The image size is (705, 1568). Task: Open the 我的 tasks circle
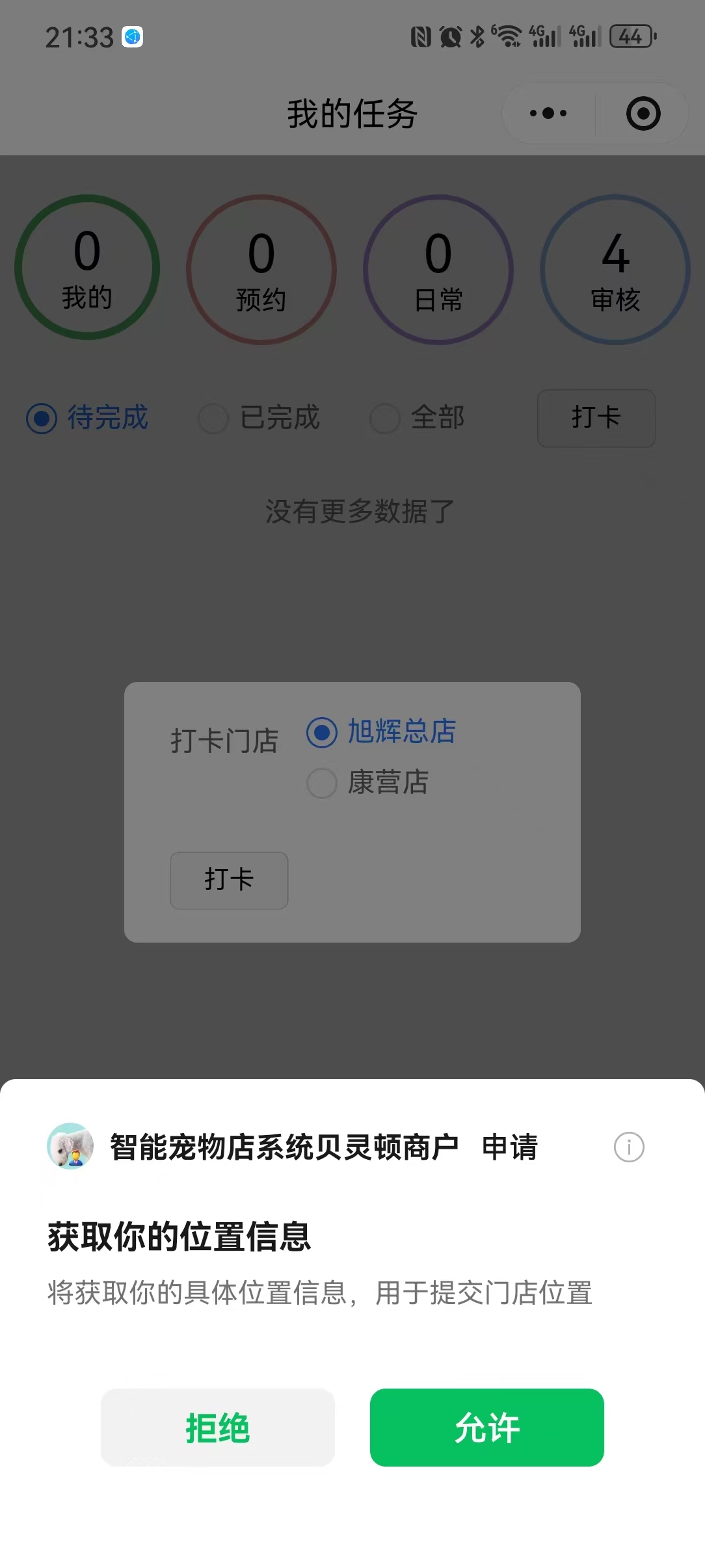pyautogui.click(x=87, y=267)
